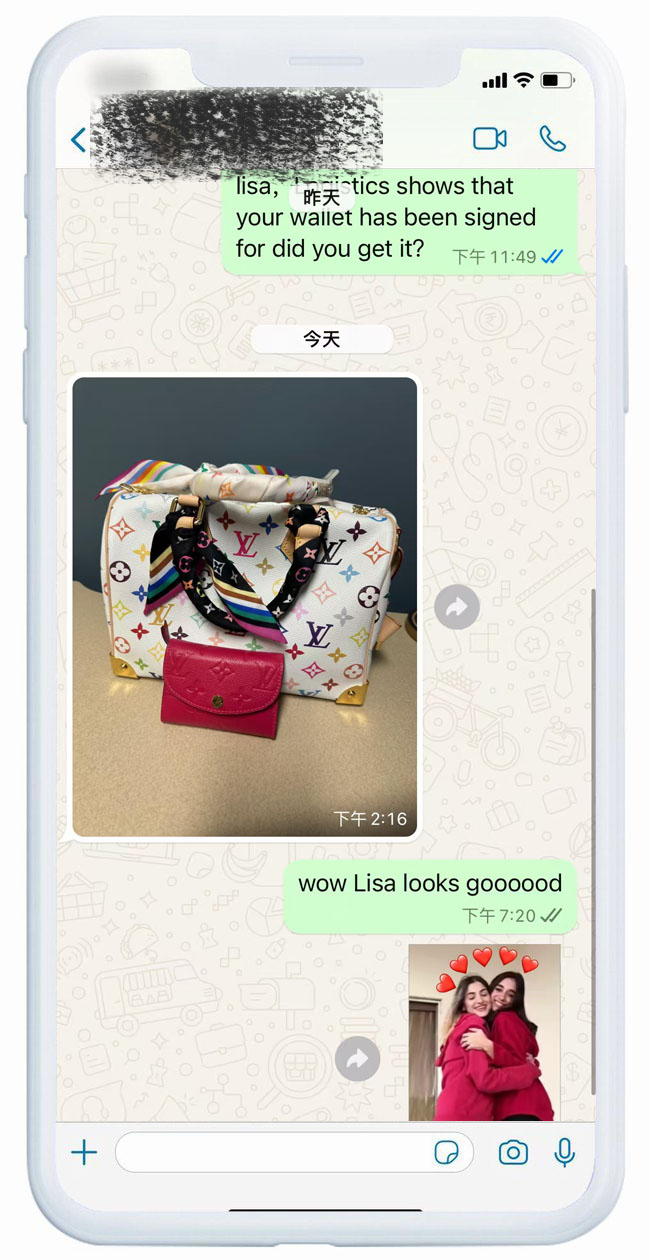Forward the handbag photo message
This screenshot has width=650, height=1260.
[x=457, y=607]
